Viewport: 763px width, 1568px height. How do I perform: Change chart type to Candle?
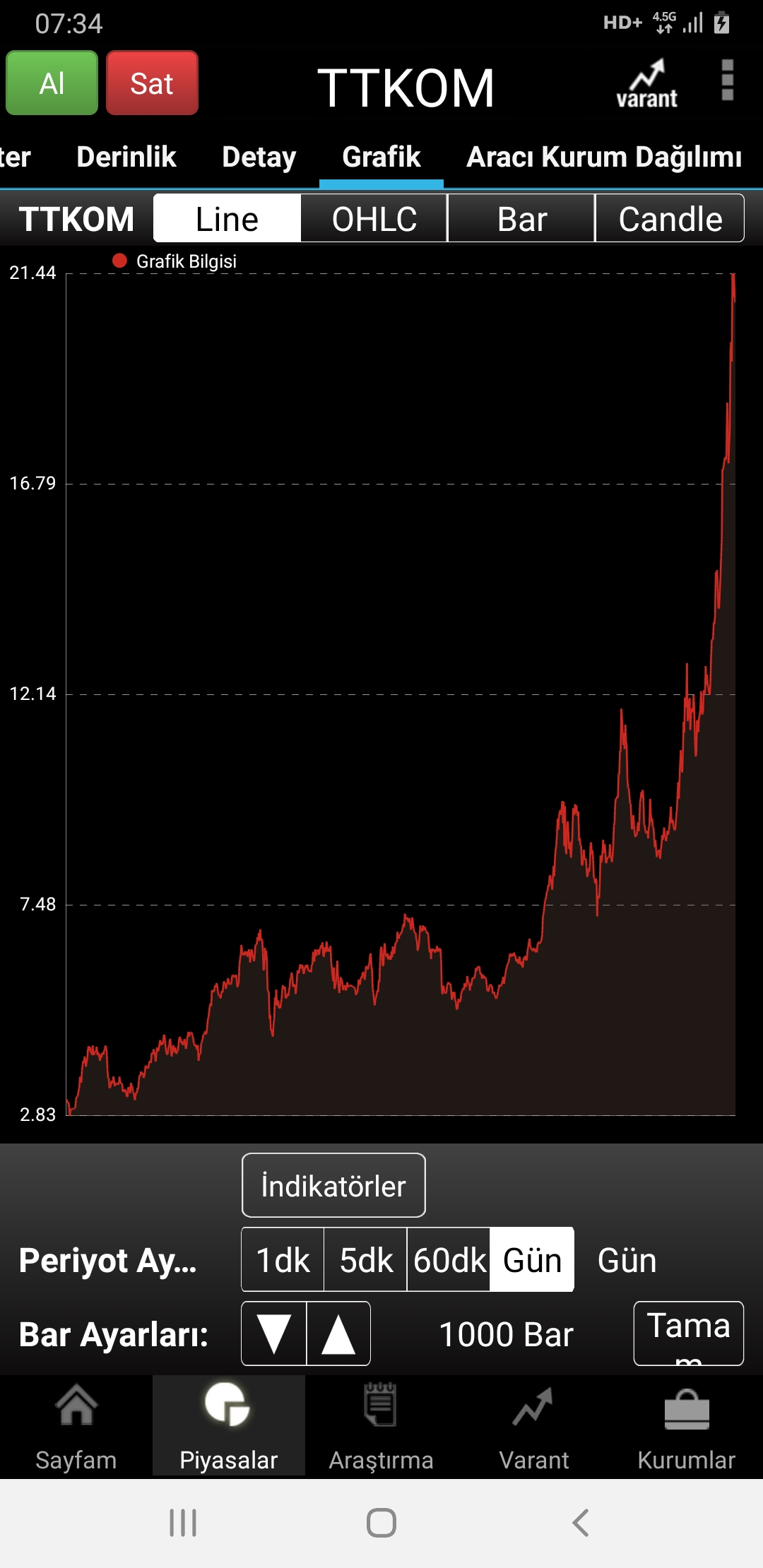(670, 219)
